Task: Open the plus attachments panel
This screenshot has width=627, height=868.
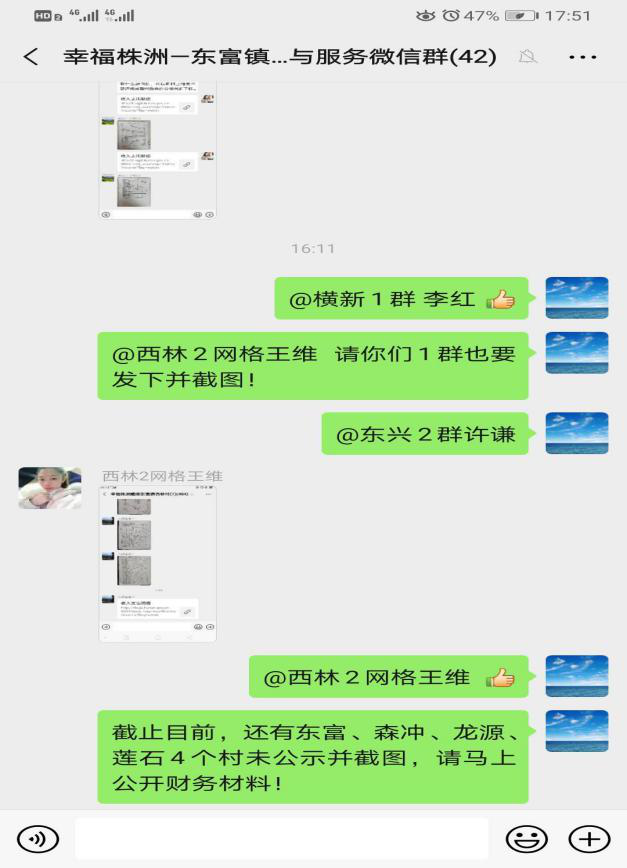Action: click(x=589, y=838)
